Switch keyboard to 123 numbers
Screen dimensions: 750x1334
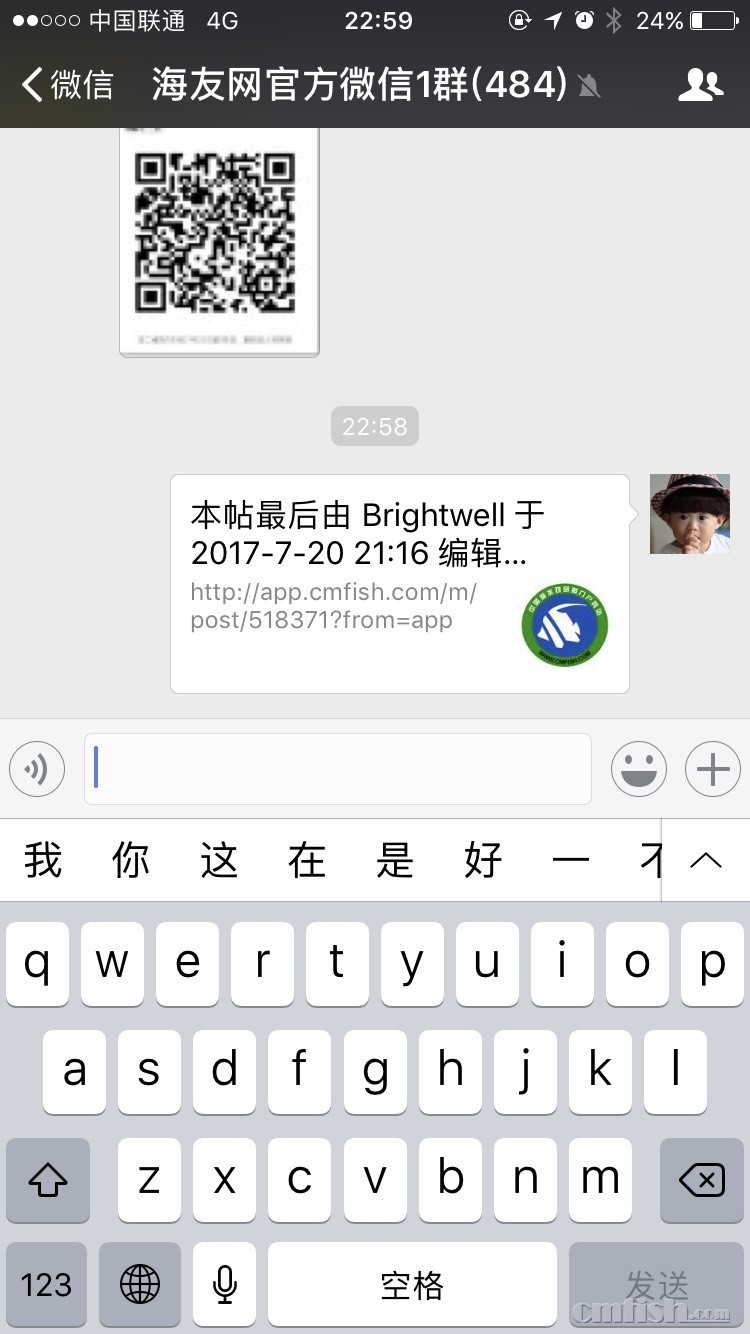46,1285
